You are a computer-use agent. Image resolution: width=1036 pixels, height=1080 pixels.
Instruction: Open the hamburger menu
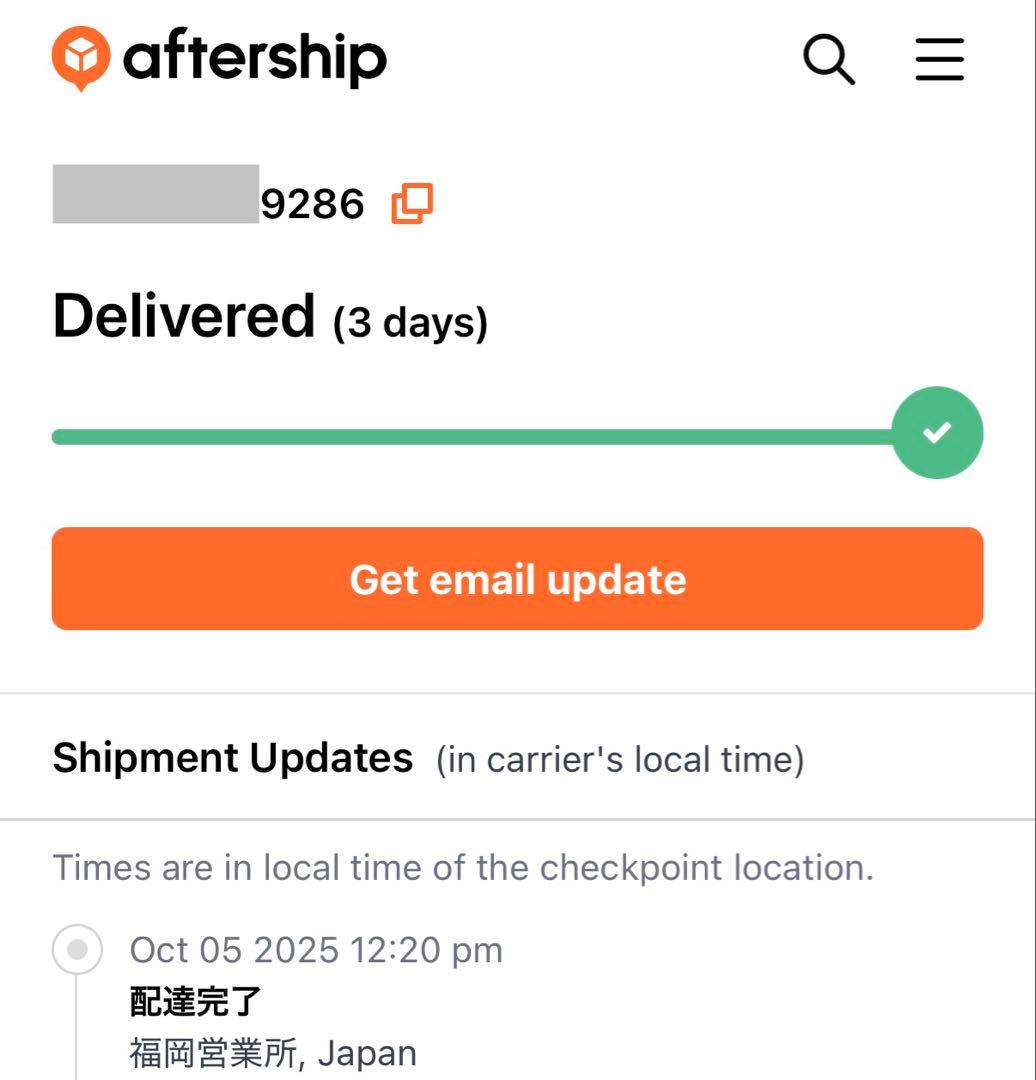click(x=940, y=60)
